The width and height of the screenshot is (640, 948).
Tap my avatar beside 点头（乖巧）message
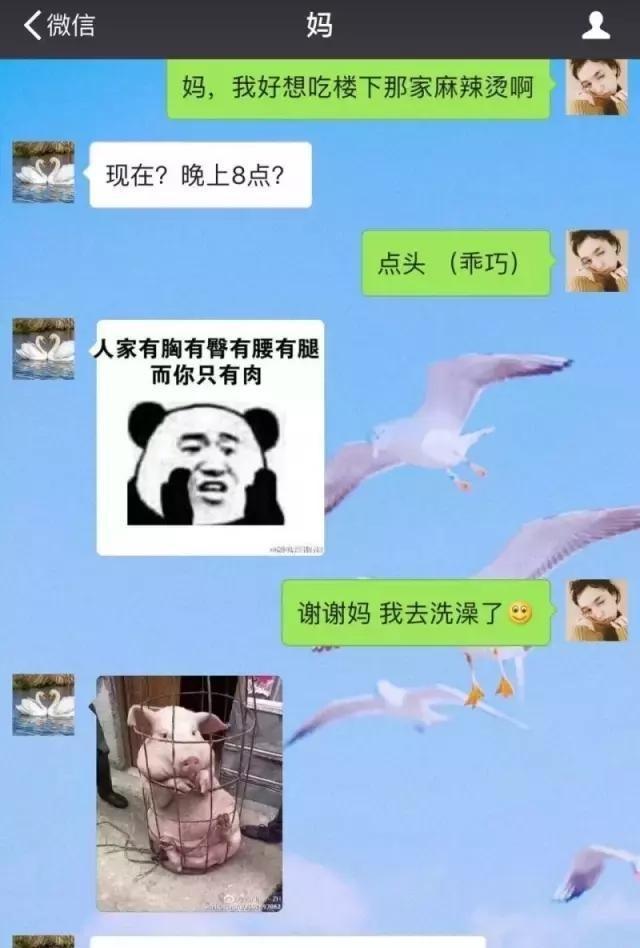tap(597, 261)
